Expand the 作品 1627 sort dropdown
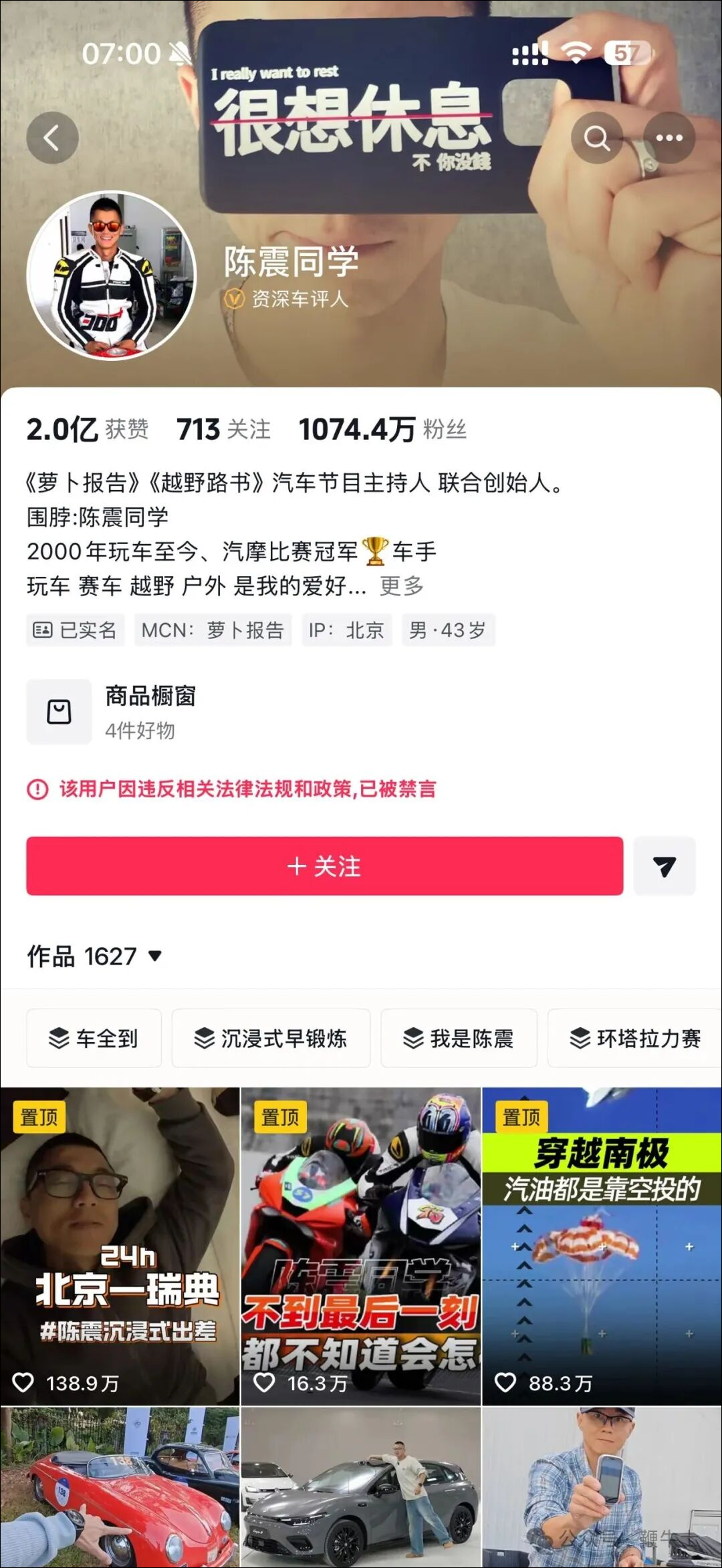This screenshot has height=1568, width=722. pyautogui.click(x=155, y=958)
